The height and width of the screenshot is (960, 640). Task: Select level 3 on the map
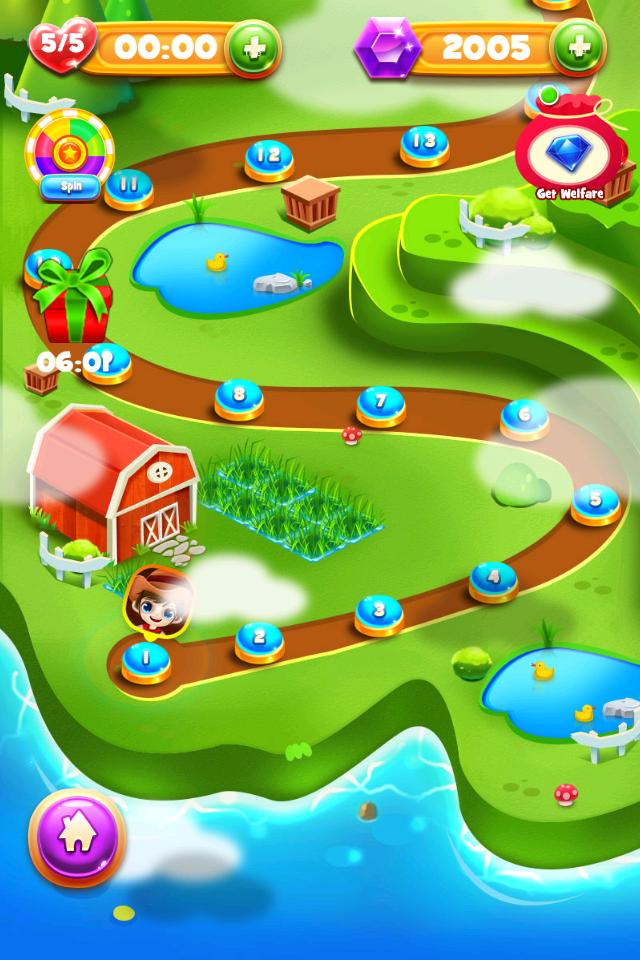pyautogui.click(x=379, y=612)
